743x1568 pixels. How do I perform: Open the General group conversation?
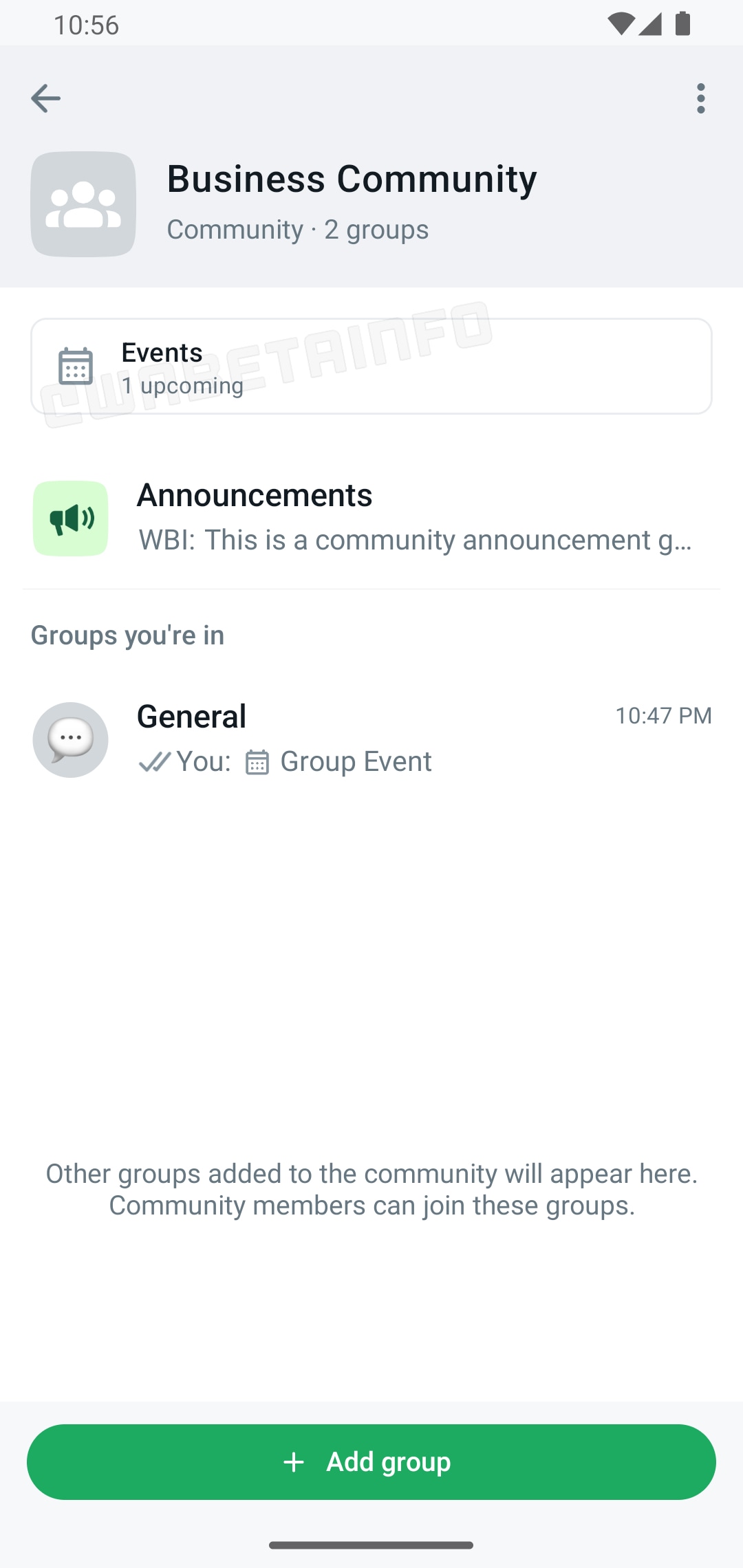[x=371, y=739]
